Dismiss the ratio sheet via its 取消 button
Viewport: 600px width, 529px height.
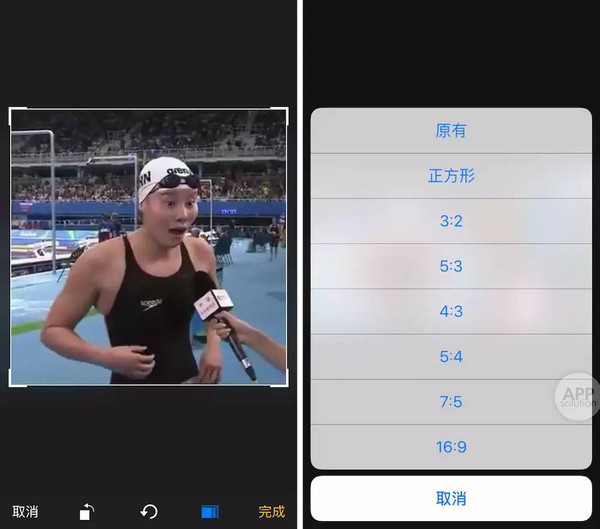point(451,498)
